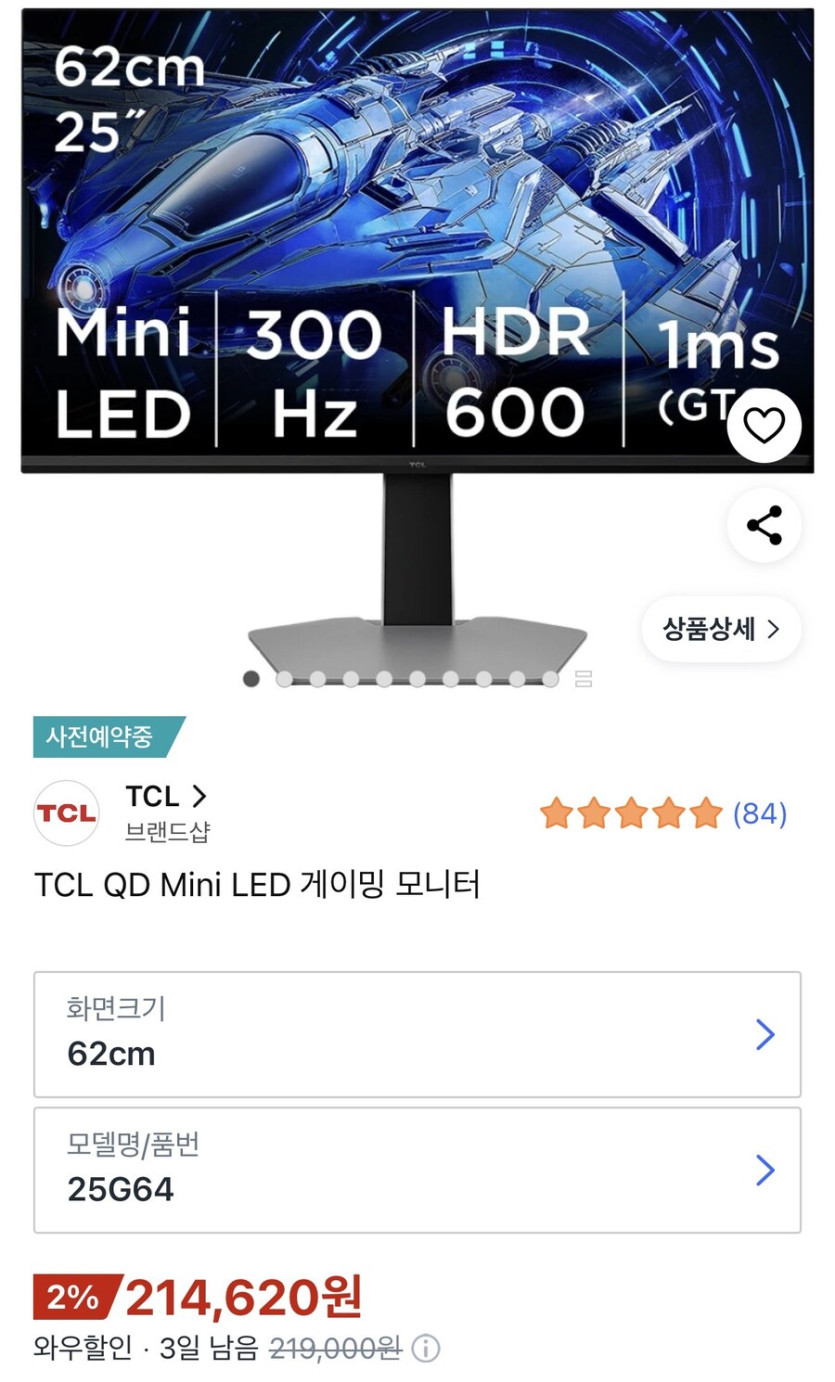Select the last carousel dot
This screenshot has width=835, height=1382.
(x=550, y=677)
